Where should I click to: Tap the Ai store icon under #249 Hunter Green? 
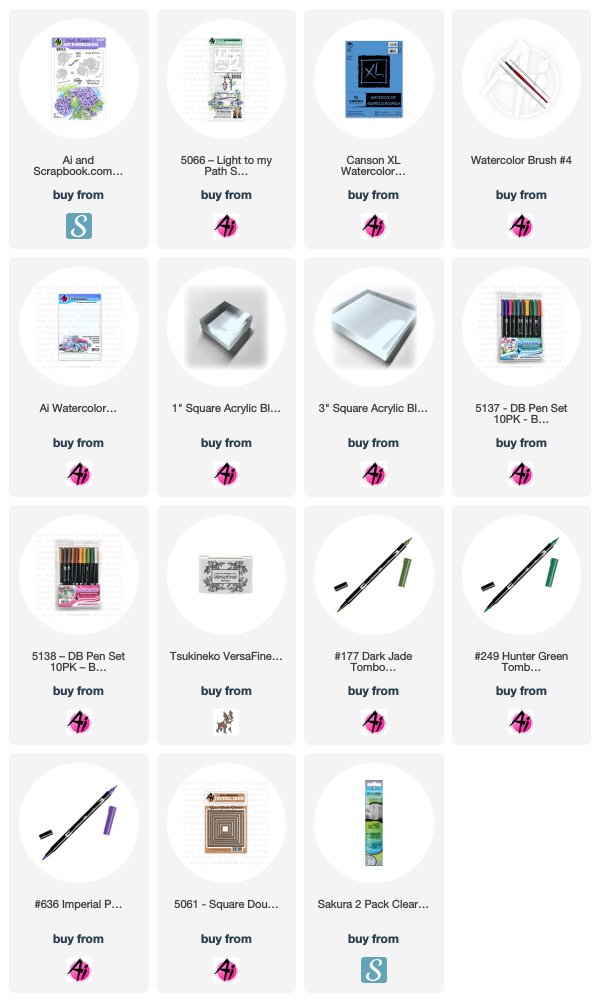[x=521, y=722]
